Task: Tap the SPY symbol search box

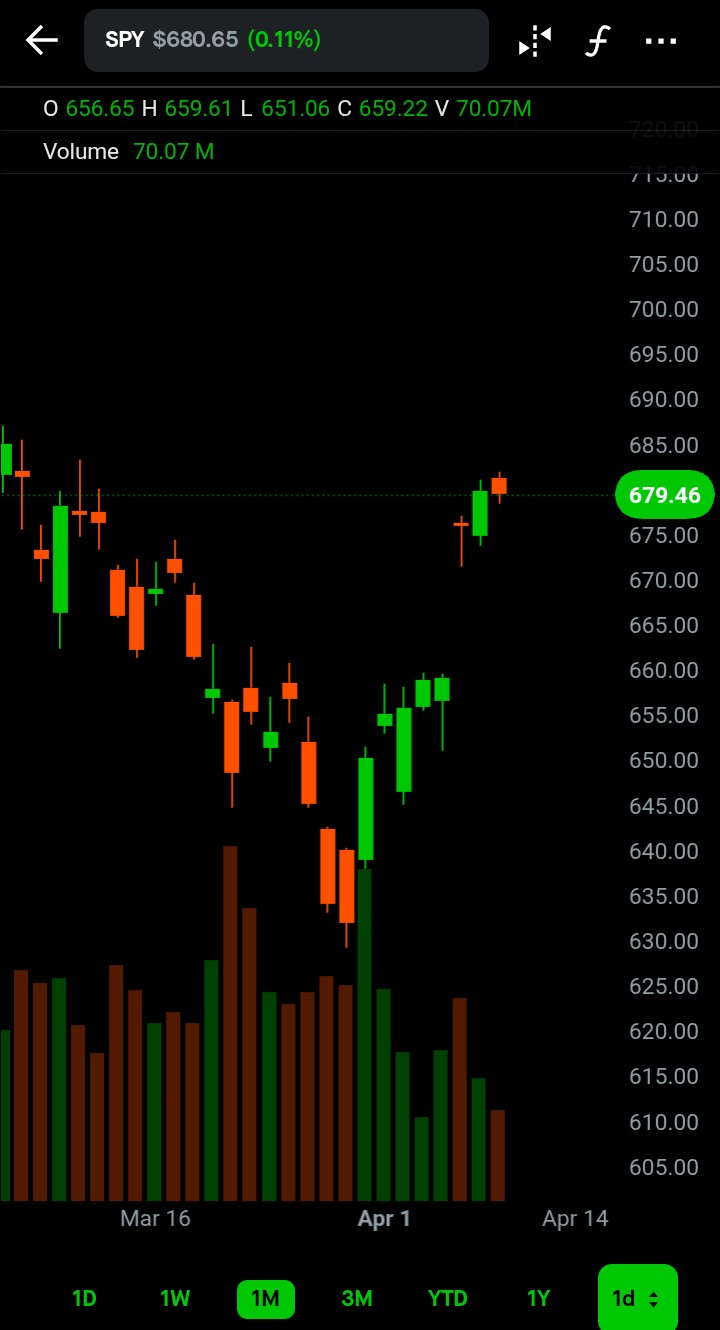Action: pyautogui.click(x=286, y=40)
